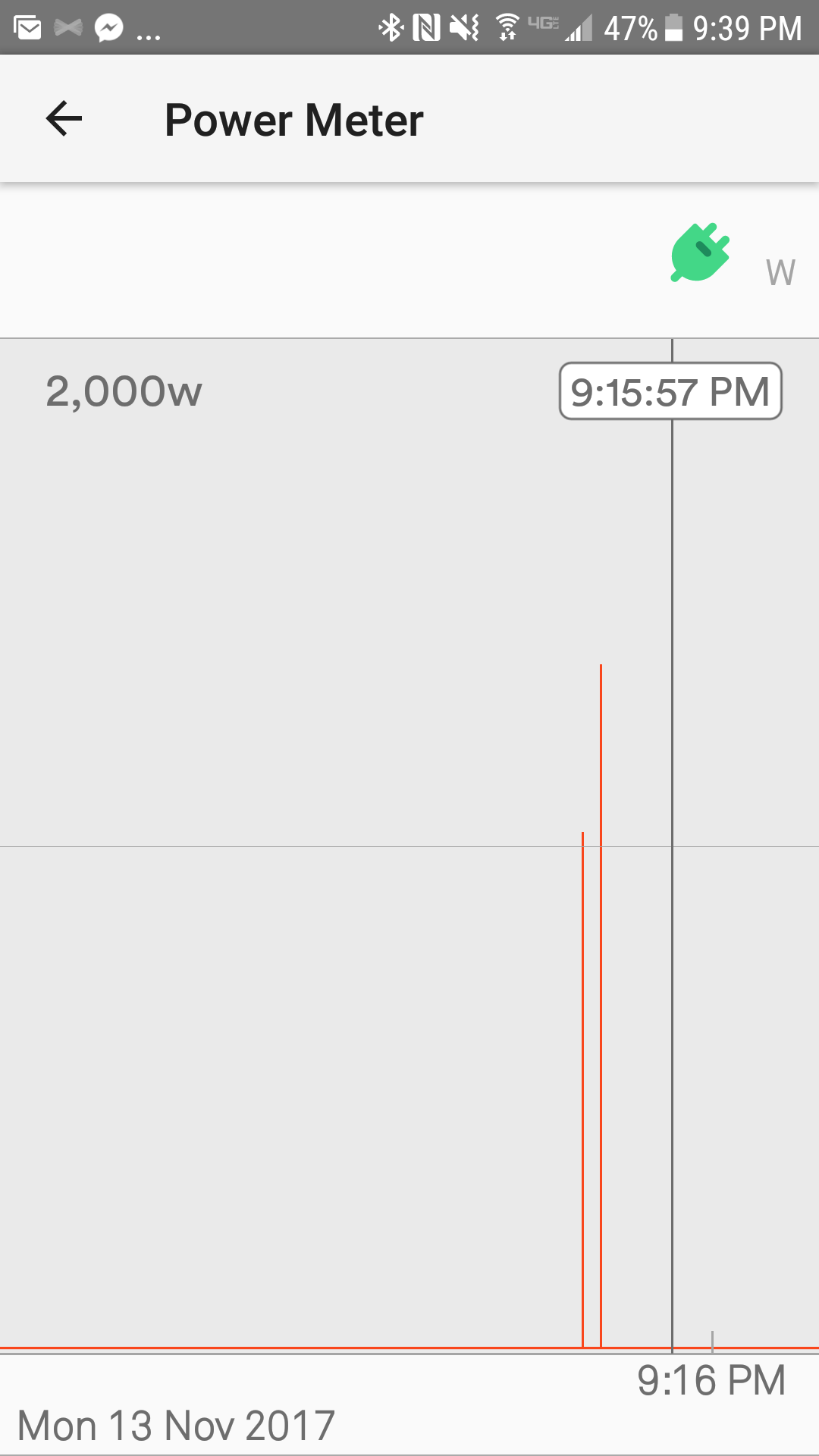819x1456 pixels.
Task: Tap the tall red power spike
Action: point(601,1006)
